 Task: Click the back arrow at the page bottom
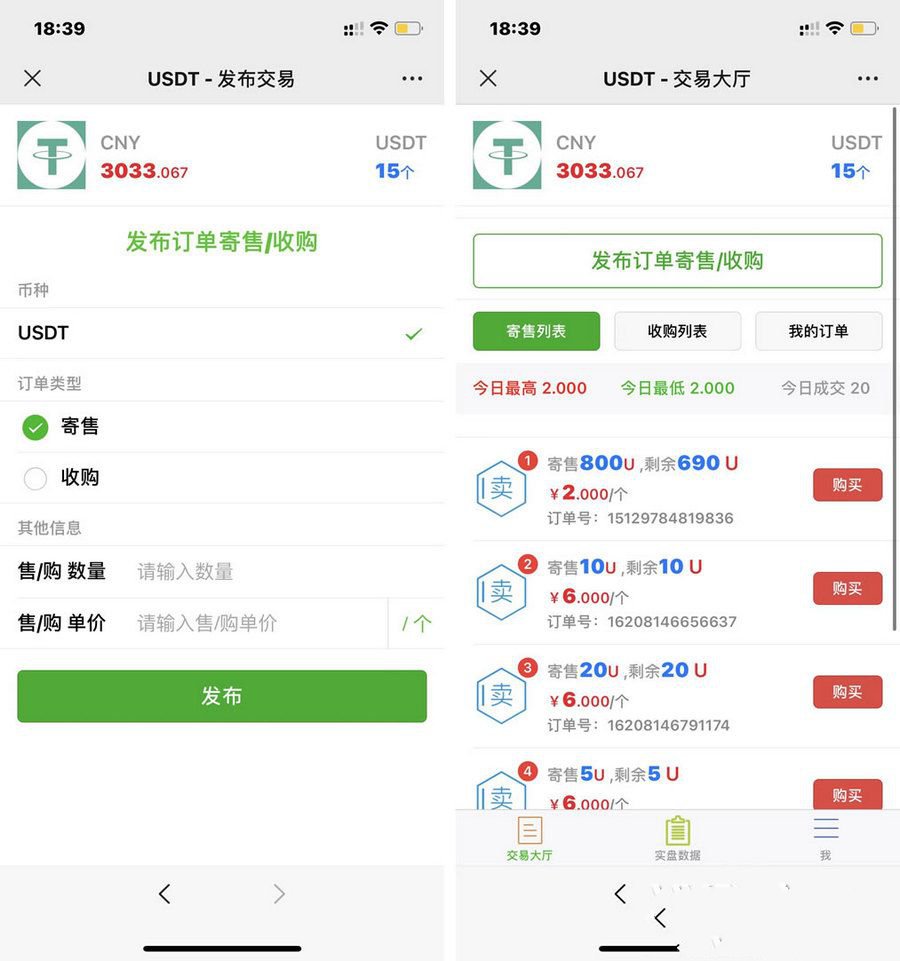pos(165,894)
